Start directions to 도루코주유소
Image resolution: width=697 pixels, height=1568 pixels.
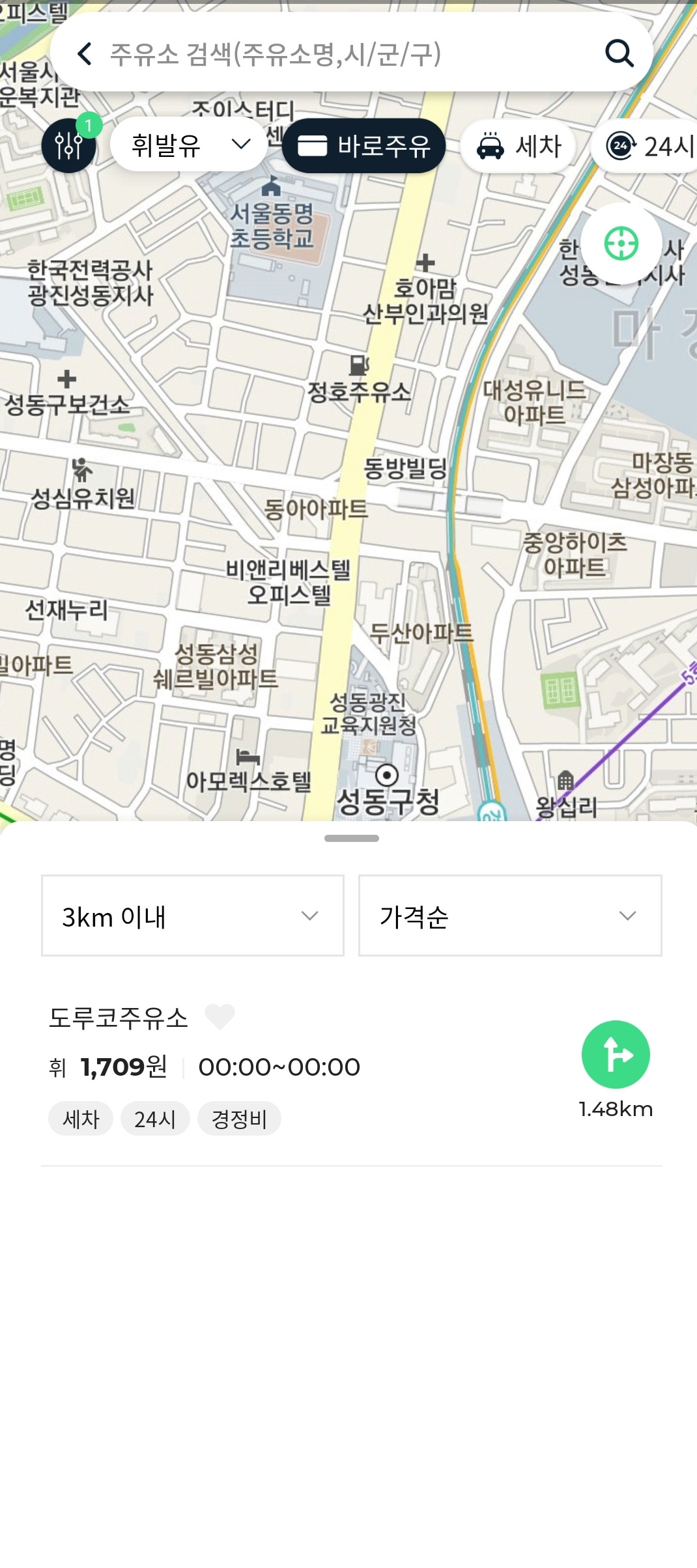(616, 1054)
